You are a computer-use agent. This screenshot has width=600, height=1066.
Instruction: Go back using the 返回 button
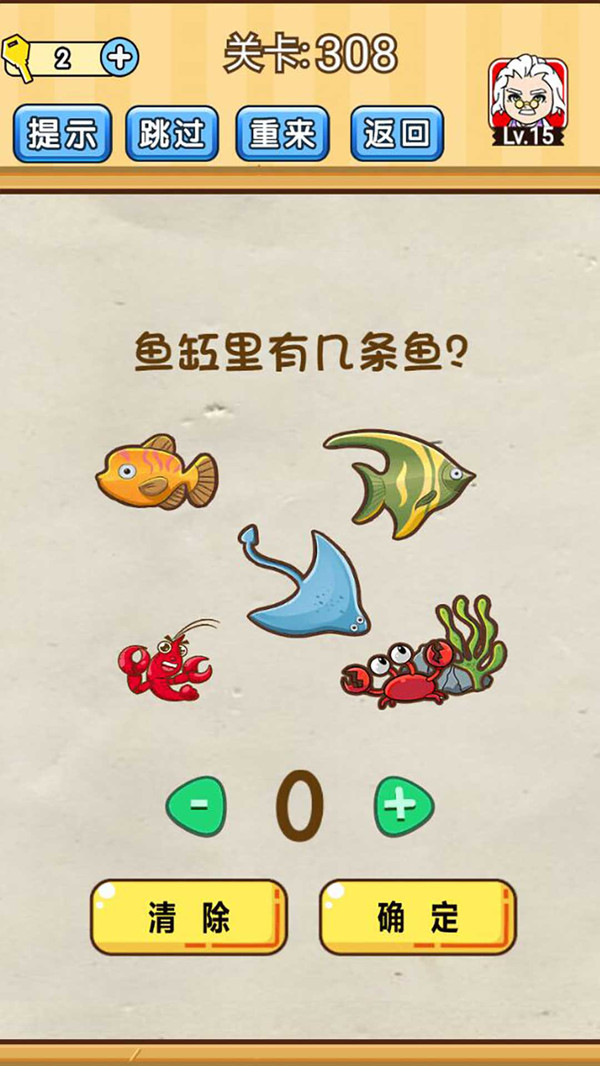pyautogui.click(x=397, y=133)
